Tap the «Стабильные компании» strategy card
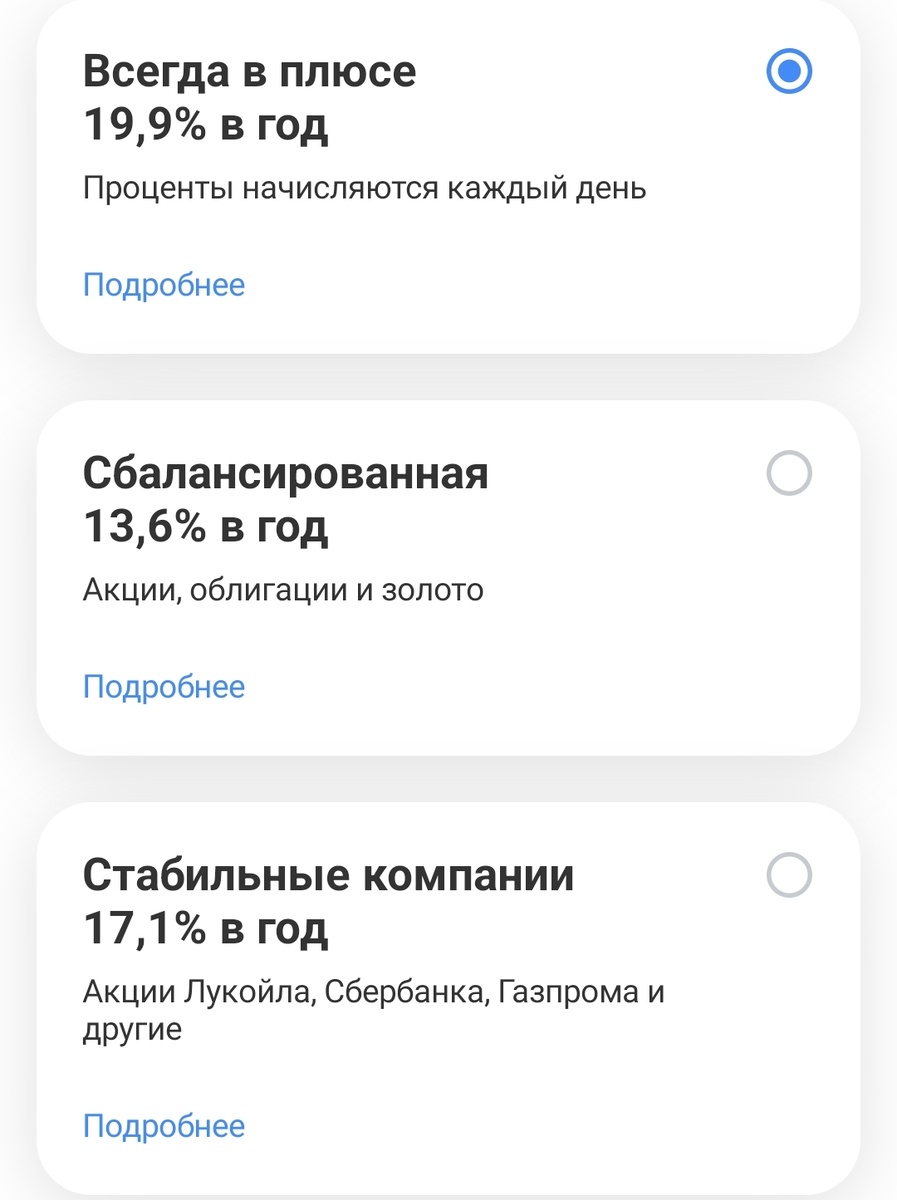Screen dimensions: 897x1200 coord(330,874)
